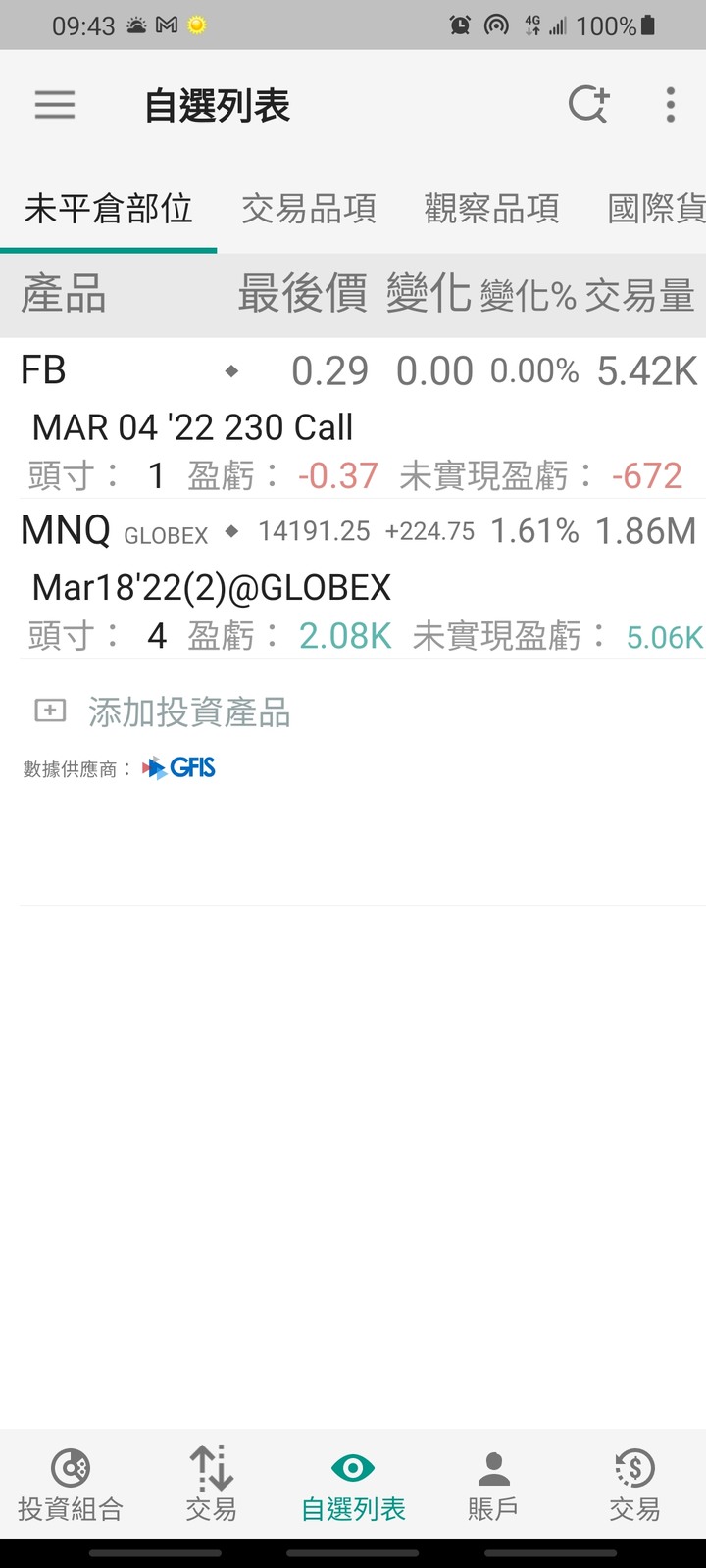Sort by the 最後價 column header
The height and width of the screenshot is (1568, 706).
(303, 294)
